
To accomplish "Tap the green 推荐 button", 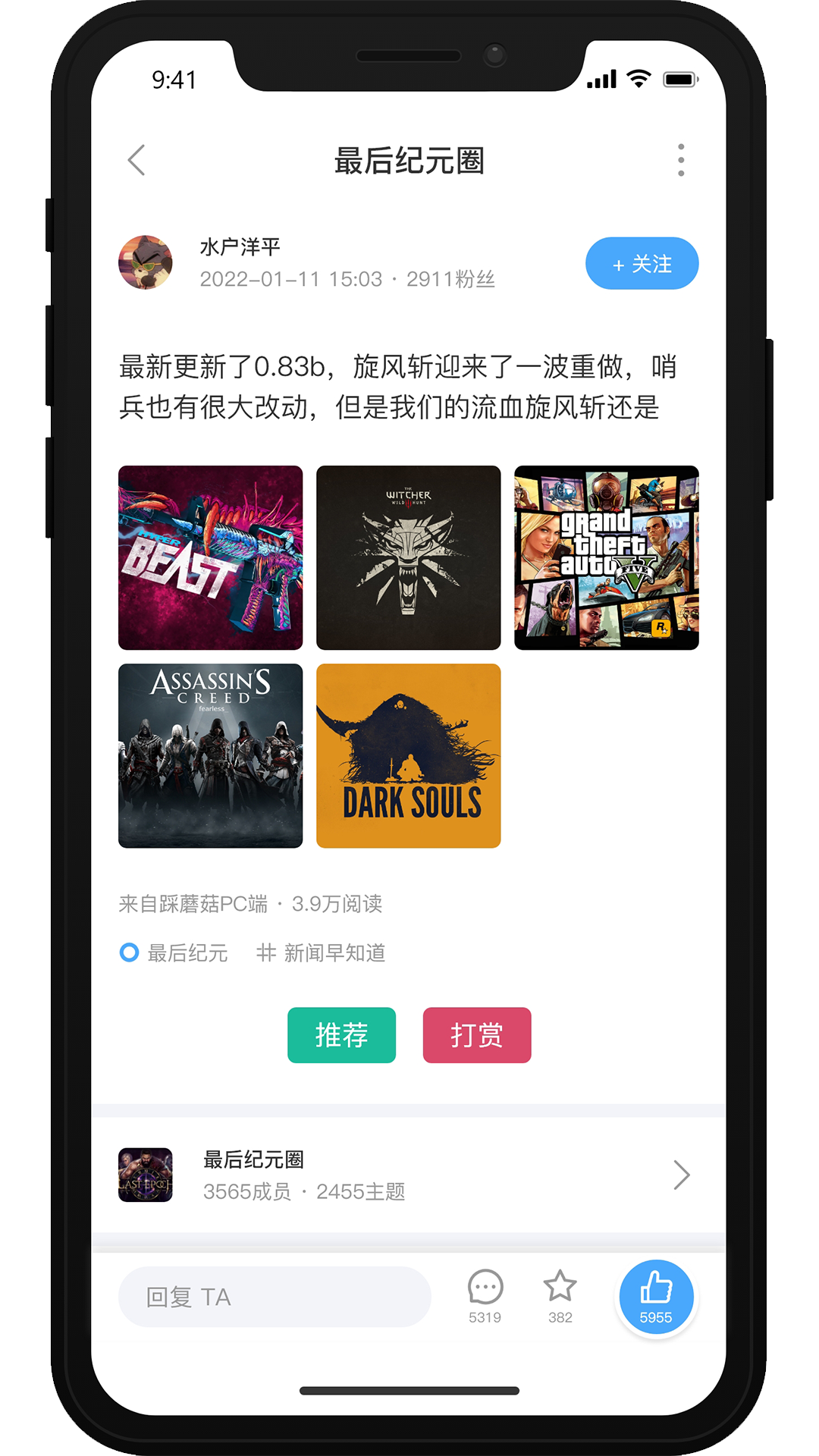I will 341,1035.
